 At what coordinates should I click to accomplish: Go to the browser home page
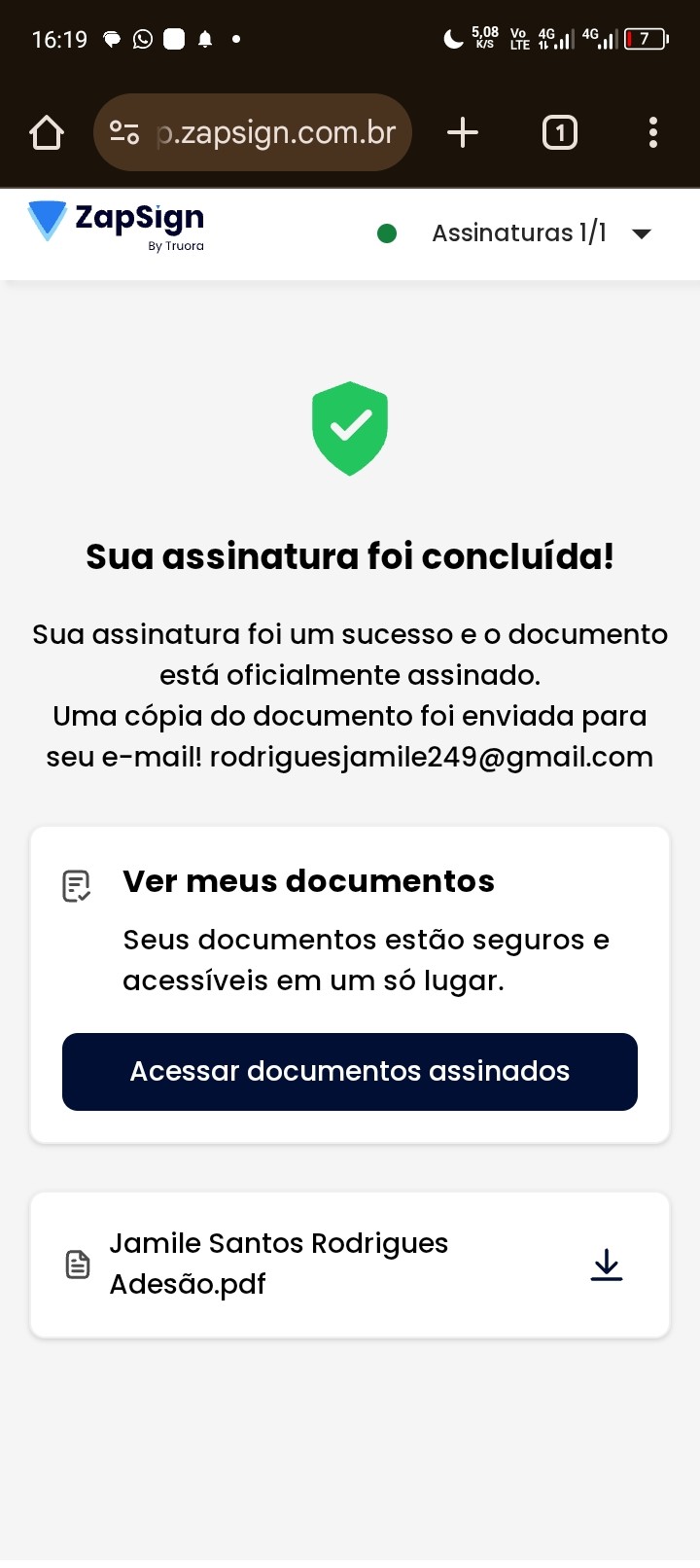pos(47,132)
